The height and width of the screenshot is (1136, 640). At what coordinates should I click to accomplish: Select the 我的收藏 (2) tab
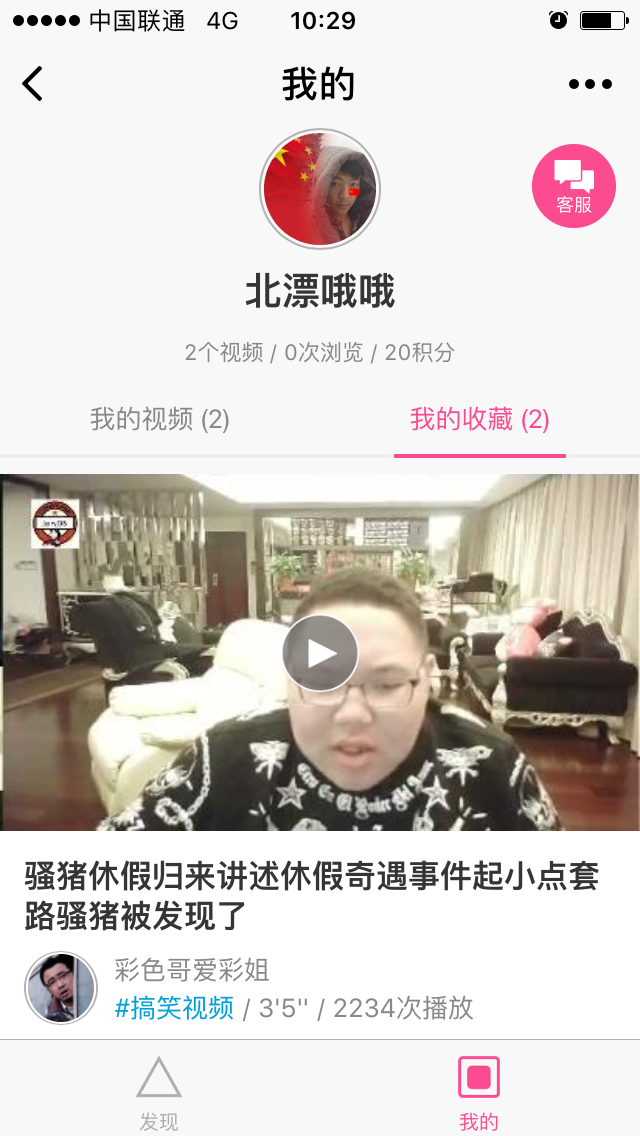tap(480, 419)
